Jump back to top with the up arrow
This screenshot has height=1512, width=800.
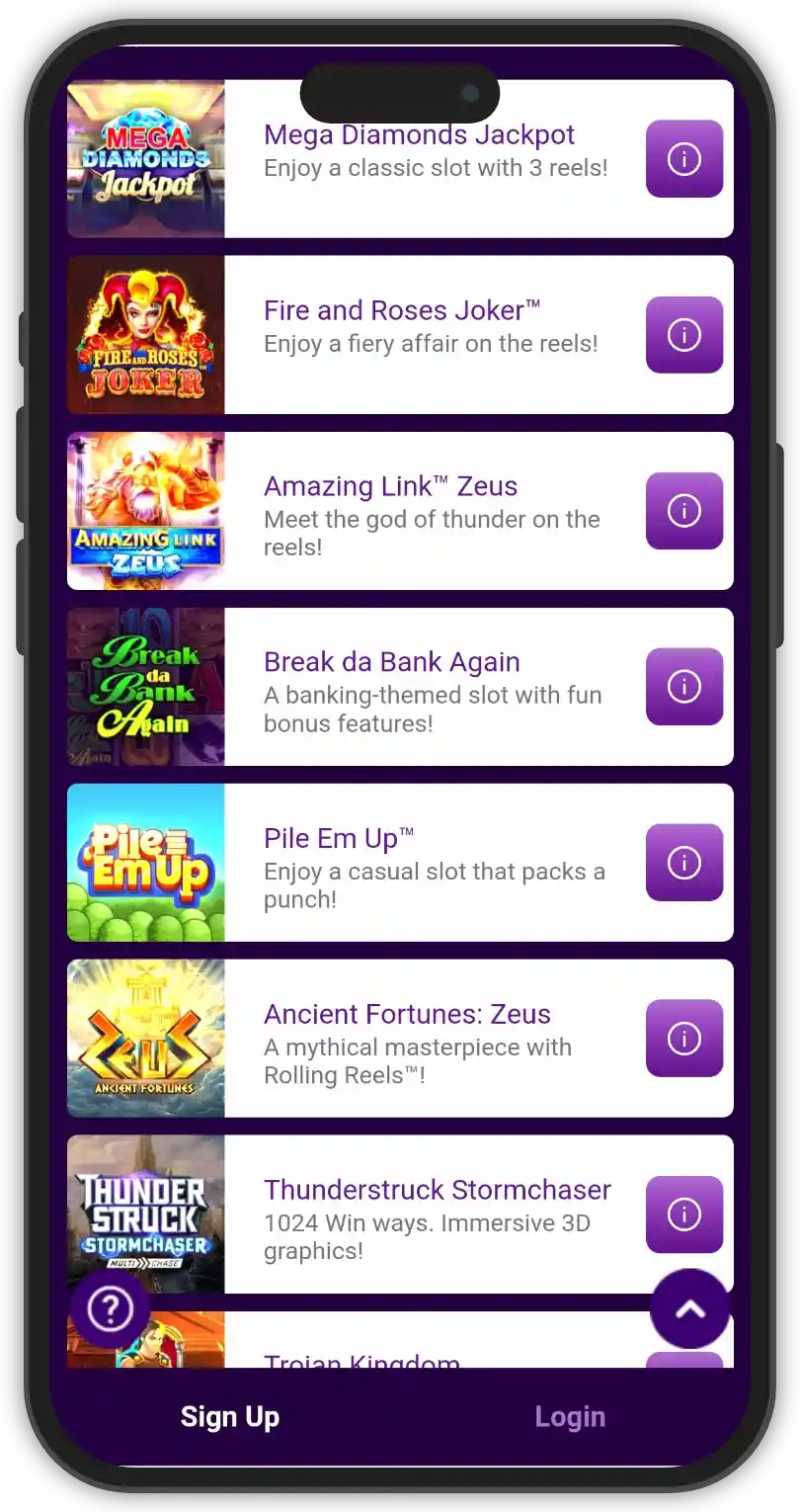click(689, 1309)
